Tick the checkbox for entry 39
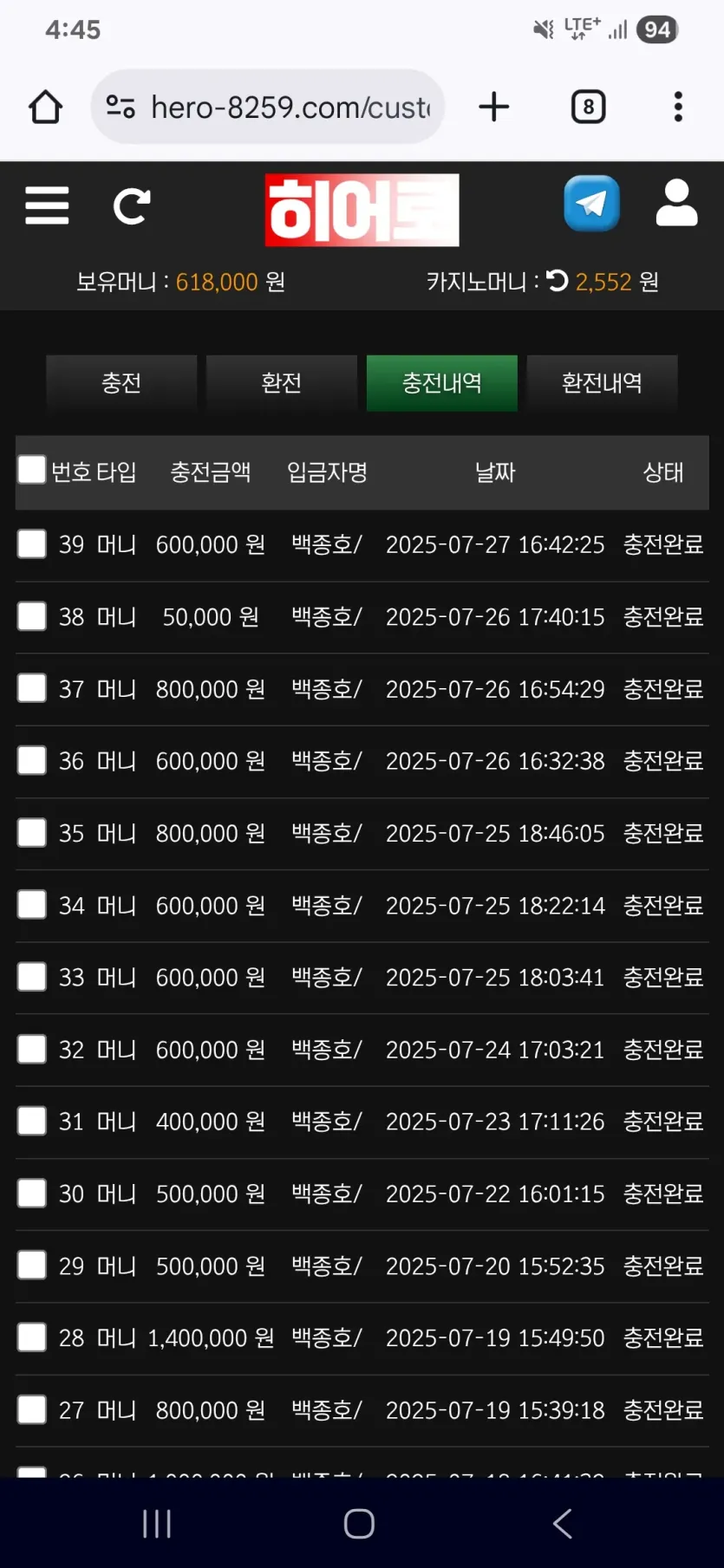 [x=32, y=544]
